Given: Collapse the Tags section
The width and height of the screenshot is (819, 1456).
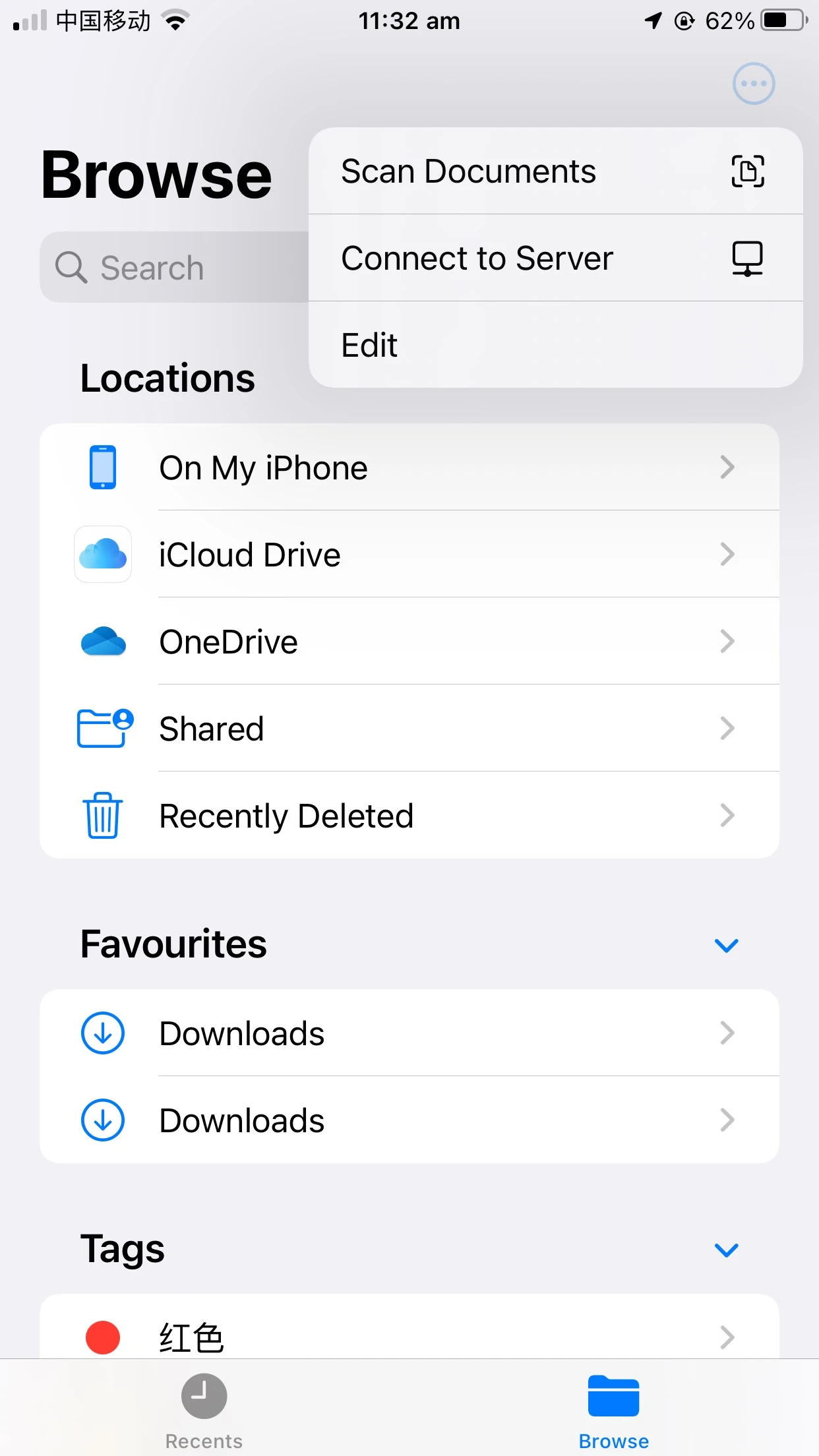Looking at the screenshot, I should click(726, 1250).
